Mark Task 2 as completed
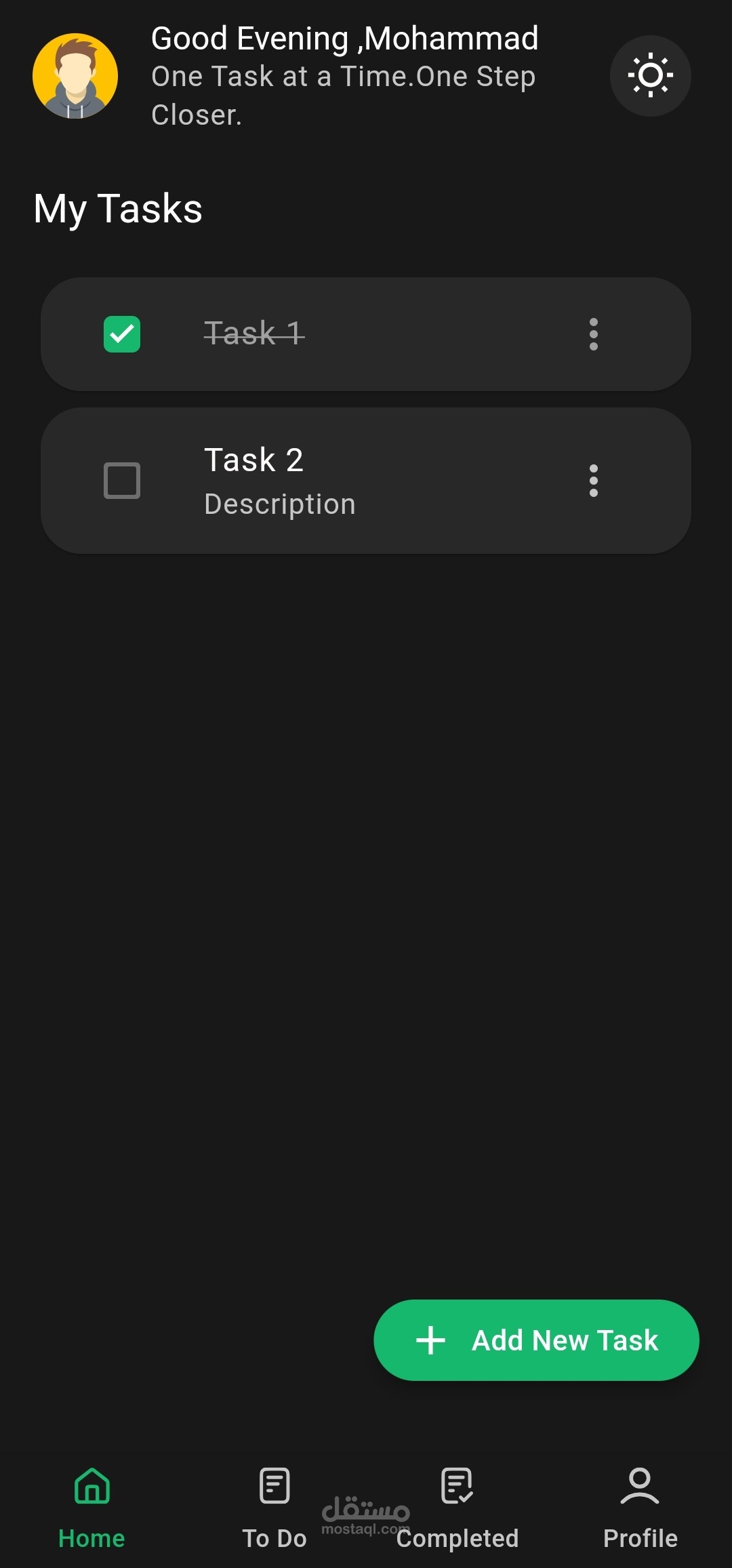 coord(122,481)
